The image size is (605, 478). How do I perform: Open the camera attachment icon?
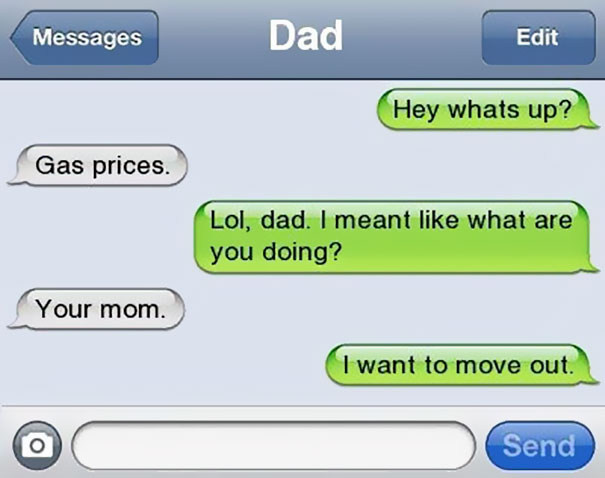coord(38,444)
